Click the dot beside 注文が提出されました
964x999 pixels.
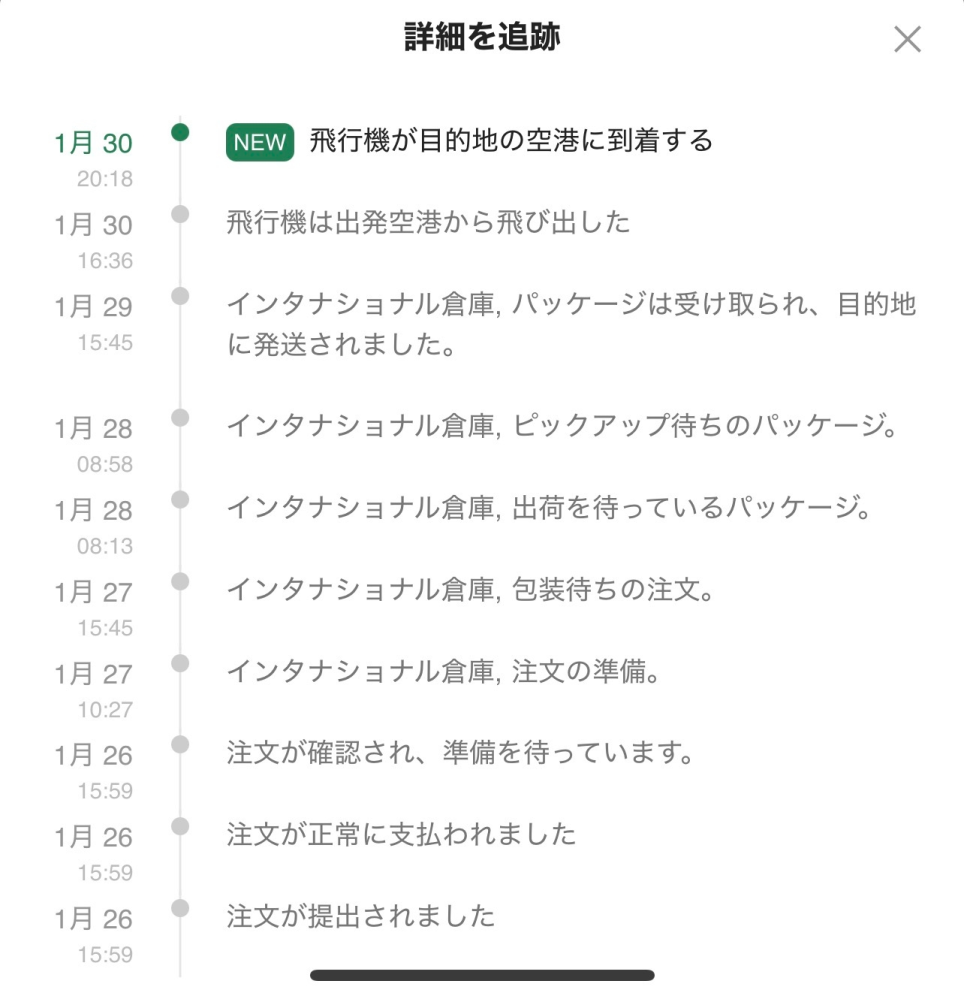[x=180, y=906]
